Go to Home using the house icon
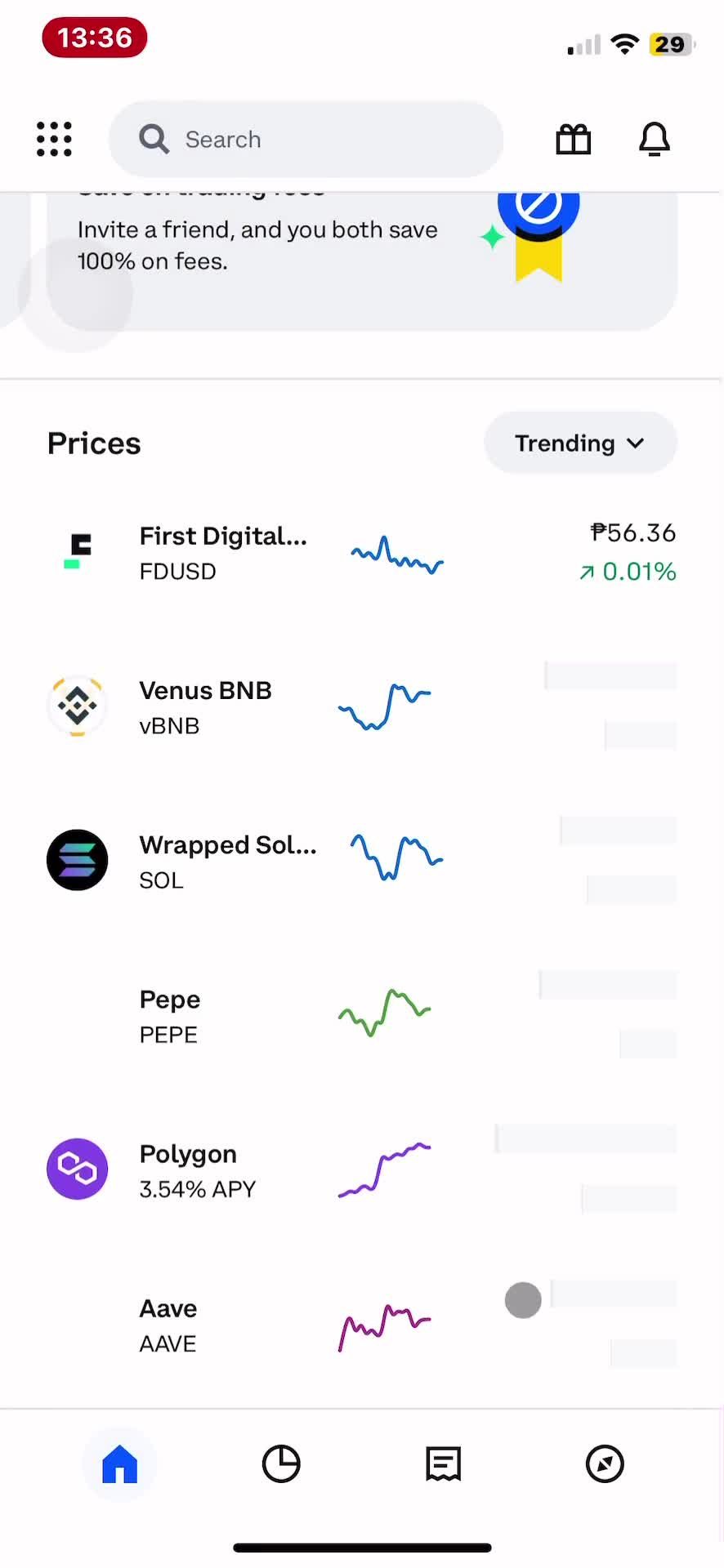The width and height of the screenshot is (724, 1568). [x=119, y=1463]
